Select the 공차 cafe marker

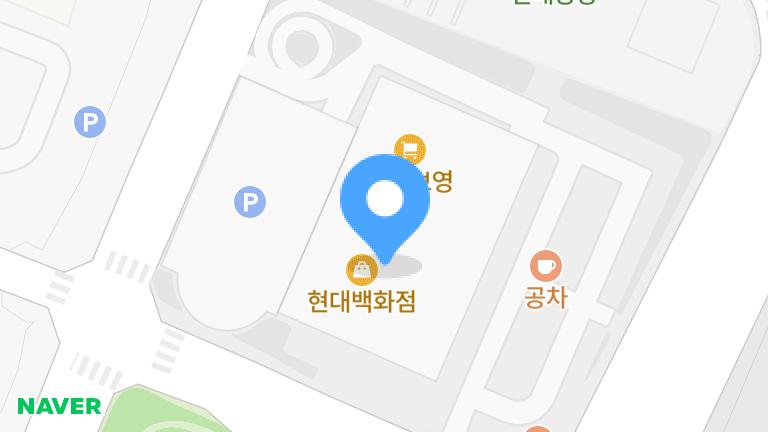coord(545,266)
